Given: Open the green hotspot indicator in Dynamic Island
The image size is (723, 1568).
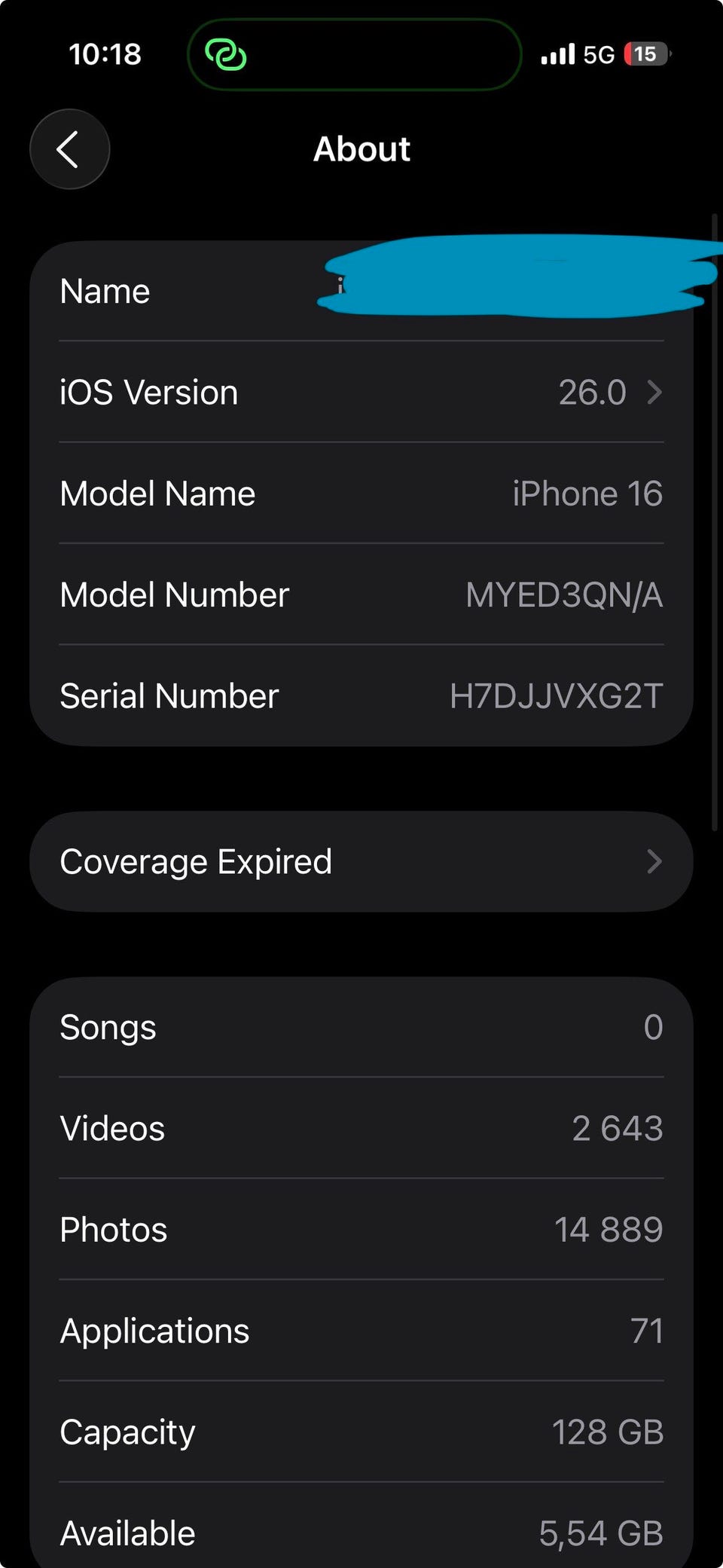Looking at the screenshot, I should click(226, 55).
